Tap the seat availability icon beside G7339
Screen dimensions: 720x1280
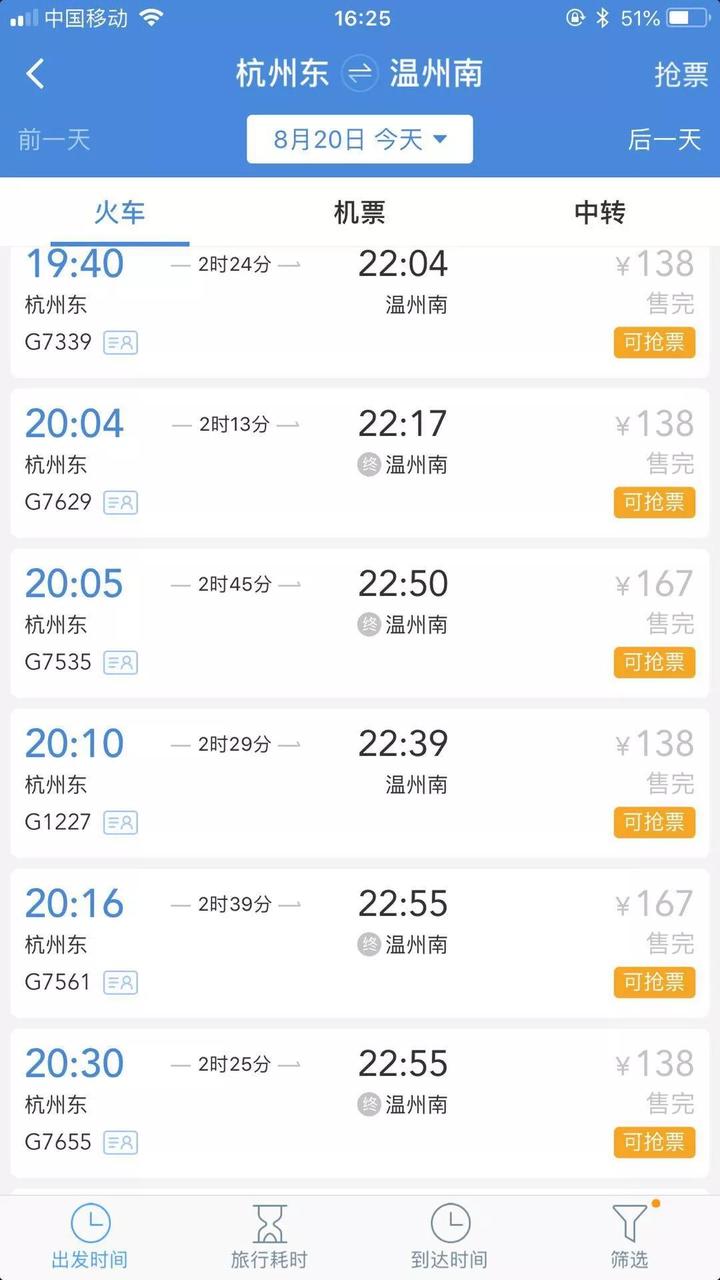pyautogui.click(x=120, y=343)
